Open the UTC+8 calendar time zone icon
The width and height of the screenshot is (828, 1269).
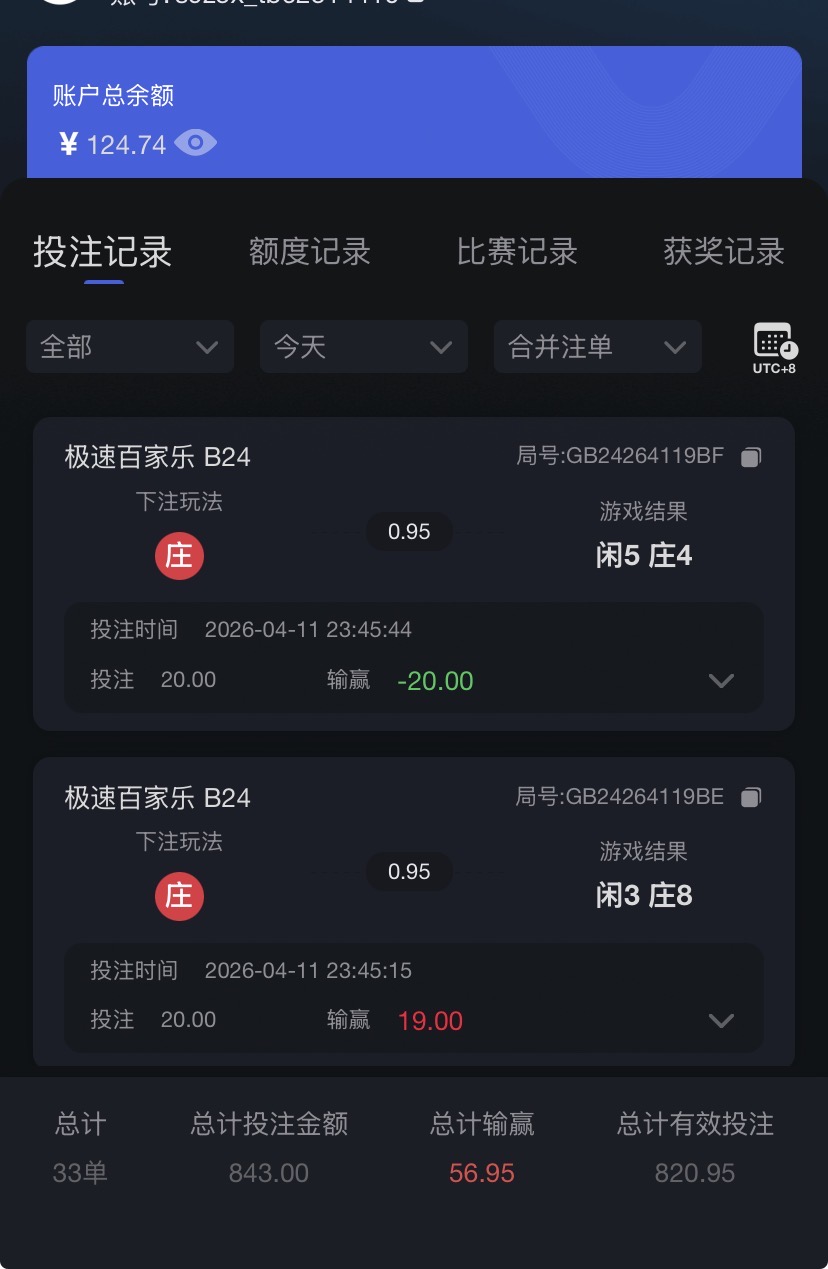click(x=775, y=348)
